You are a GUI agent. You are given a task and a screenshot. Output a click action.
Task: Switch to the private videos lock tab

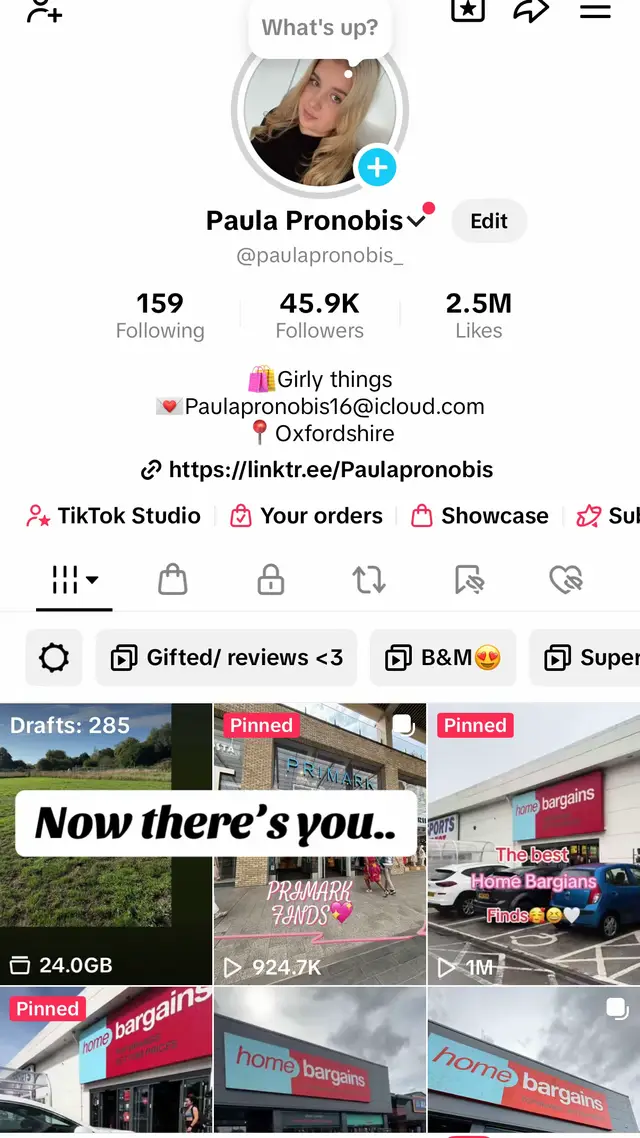click(x=271, y=579)
